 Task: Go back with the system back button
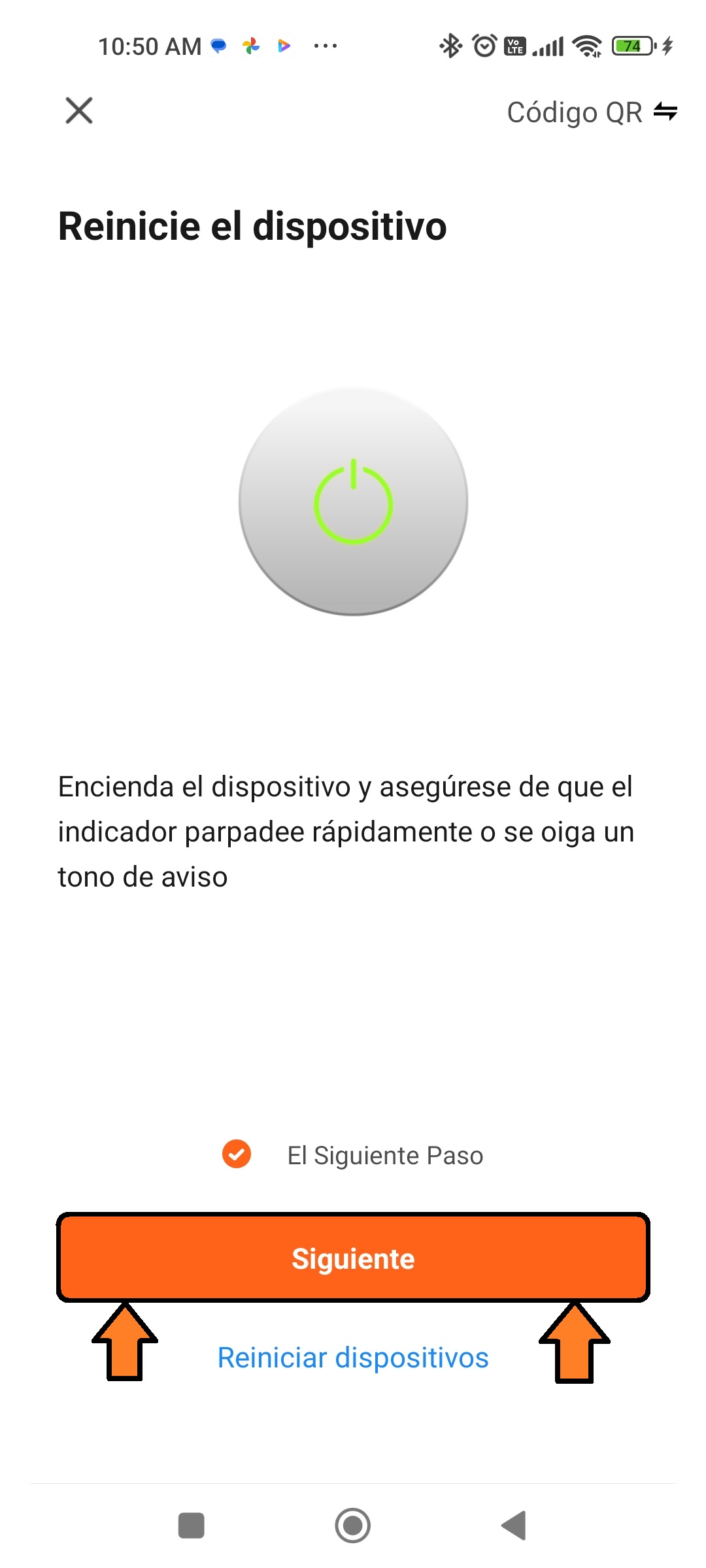click(x=514, y=1526)
